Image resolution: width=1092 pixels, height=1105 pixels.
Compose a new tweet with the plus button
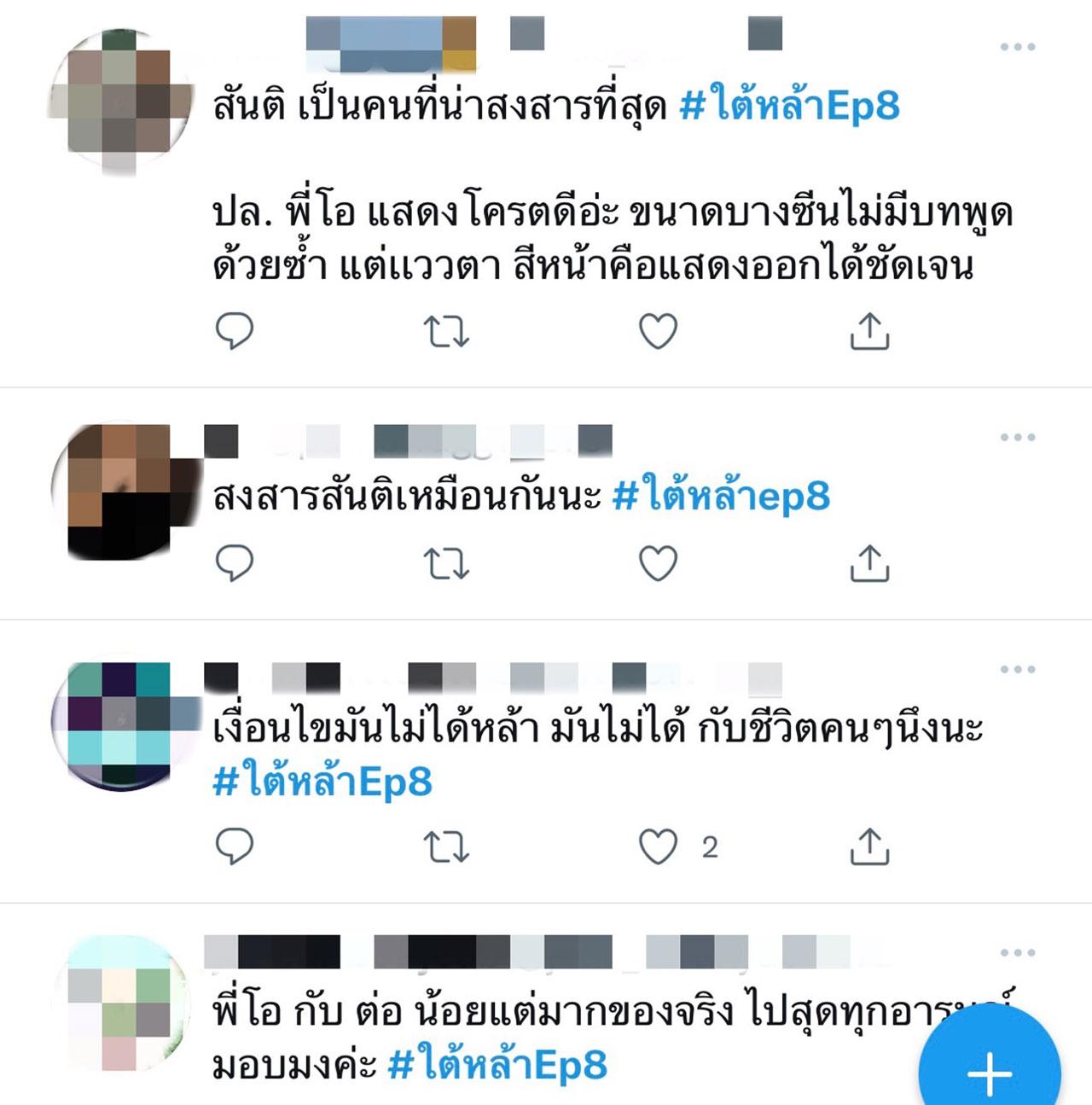[x=990, y=1072]
